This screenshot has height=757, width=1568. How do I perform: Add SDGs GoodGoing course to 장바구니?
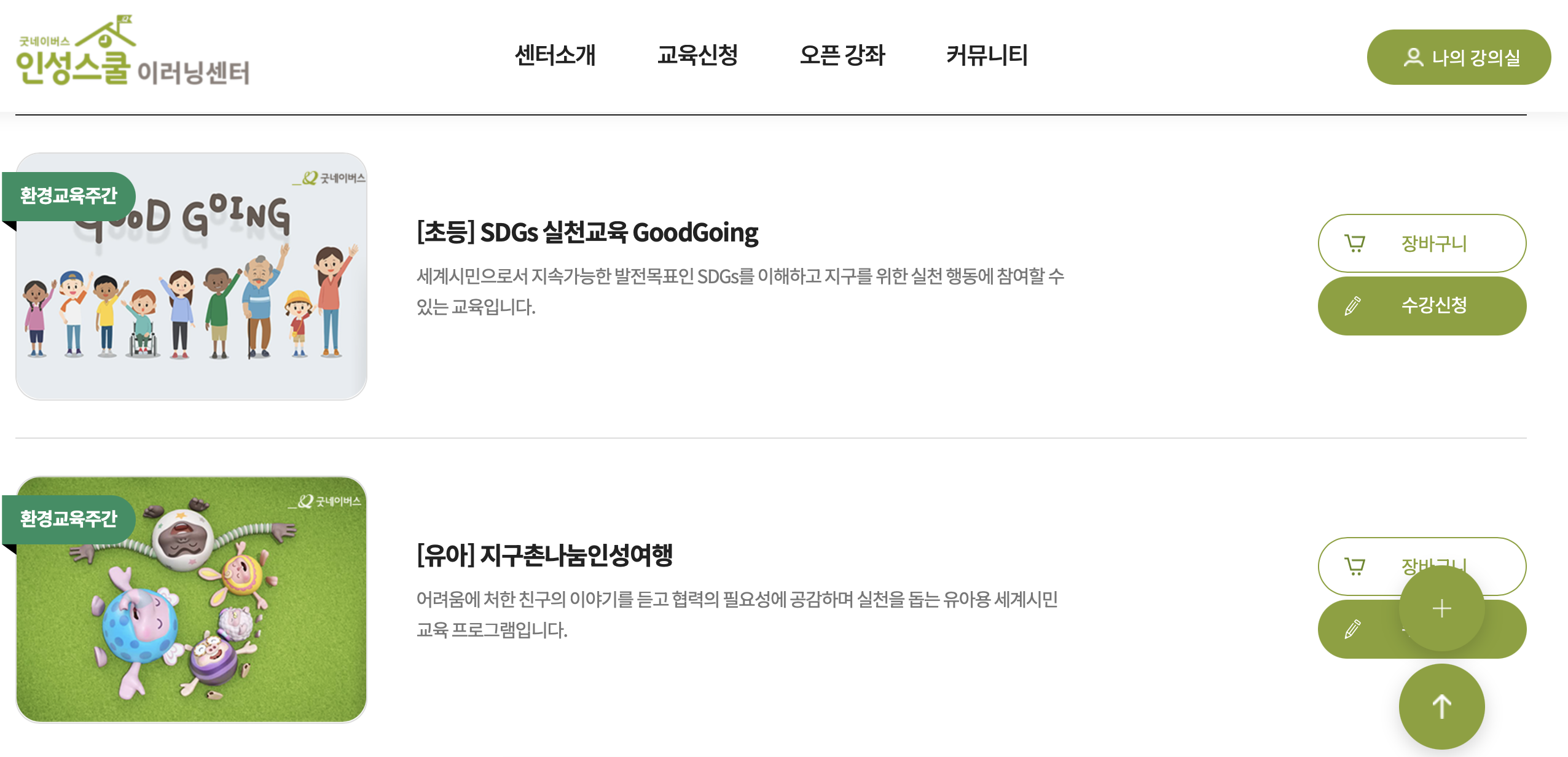(1421, 243)
